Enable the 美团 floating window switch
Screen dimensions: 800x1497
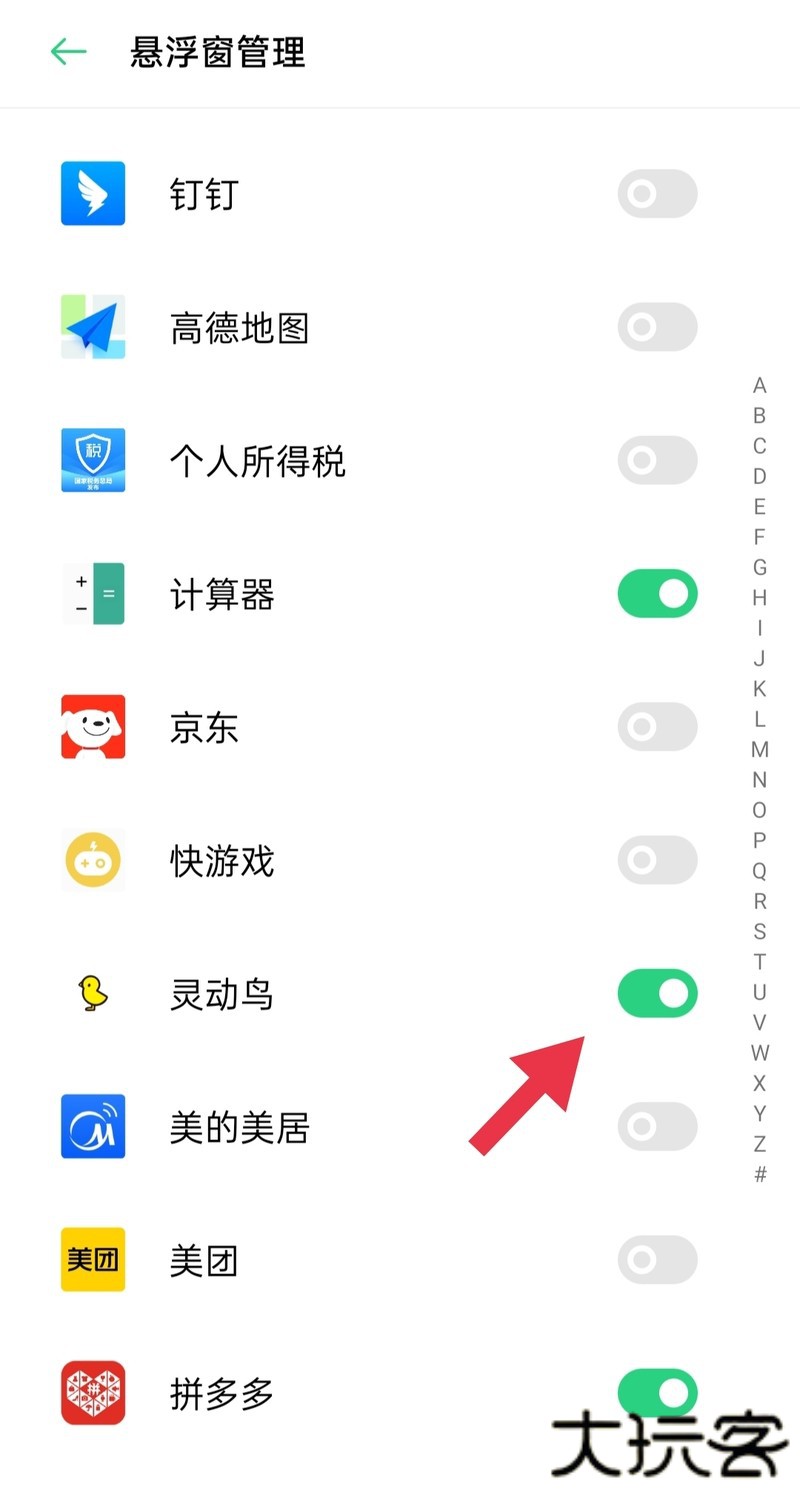[657, 1260]
